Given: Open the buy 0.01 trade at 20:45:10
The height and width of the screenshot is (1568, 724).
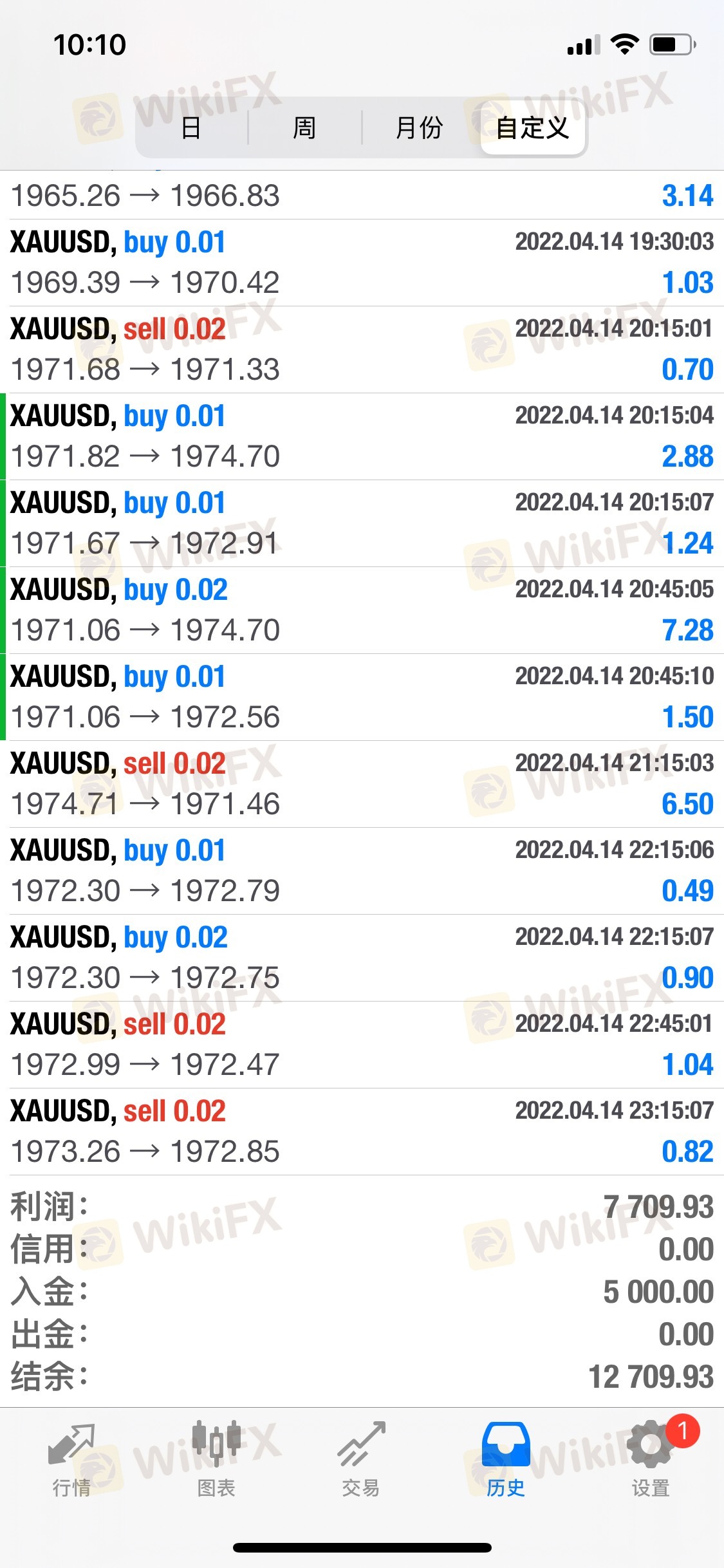Looking at the screenshot, I should [x=362, y=697].
